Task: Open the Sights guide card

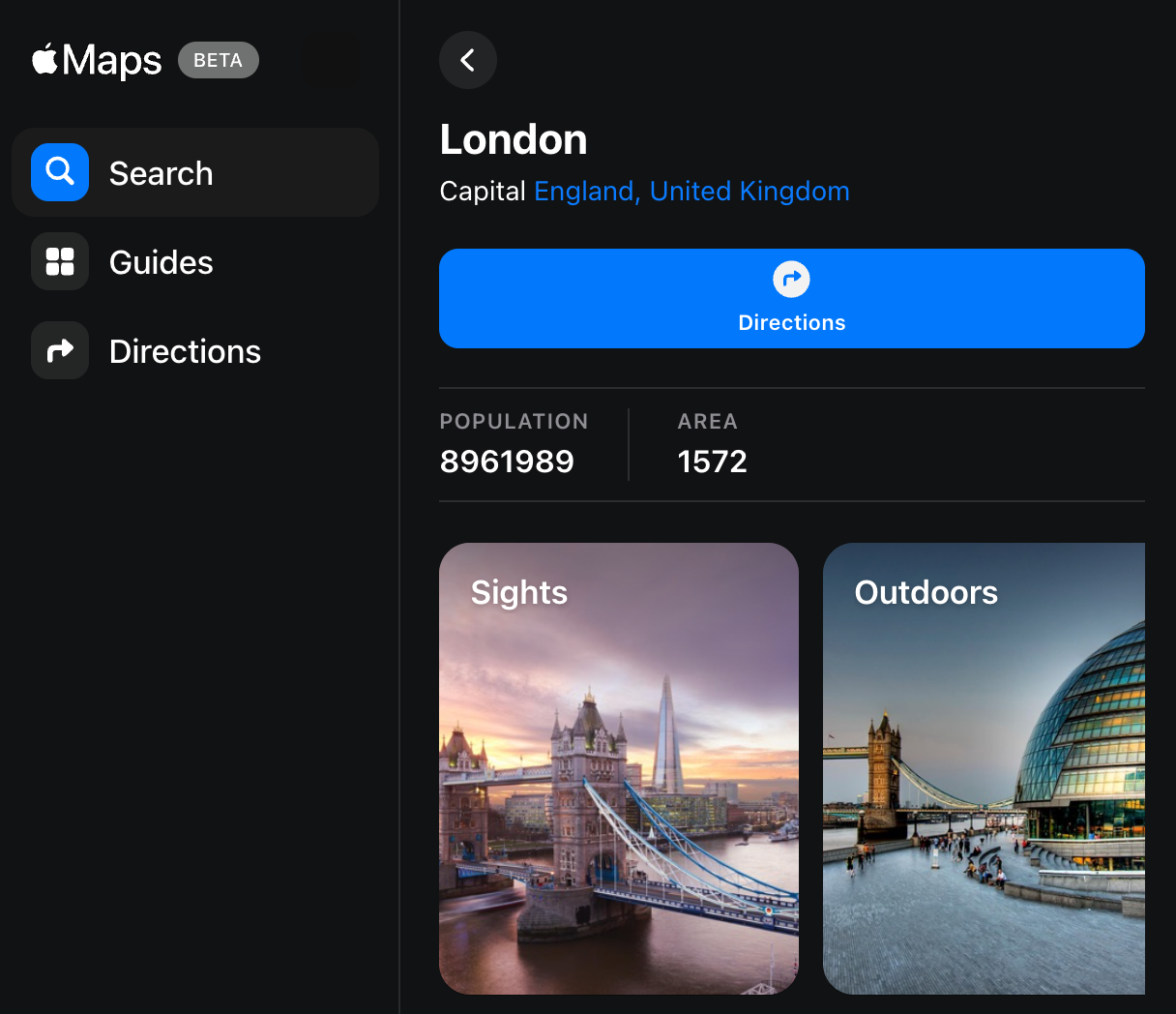Action: click(x=619, y=768)
